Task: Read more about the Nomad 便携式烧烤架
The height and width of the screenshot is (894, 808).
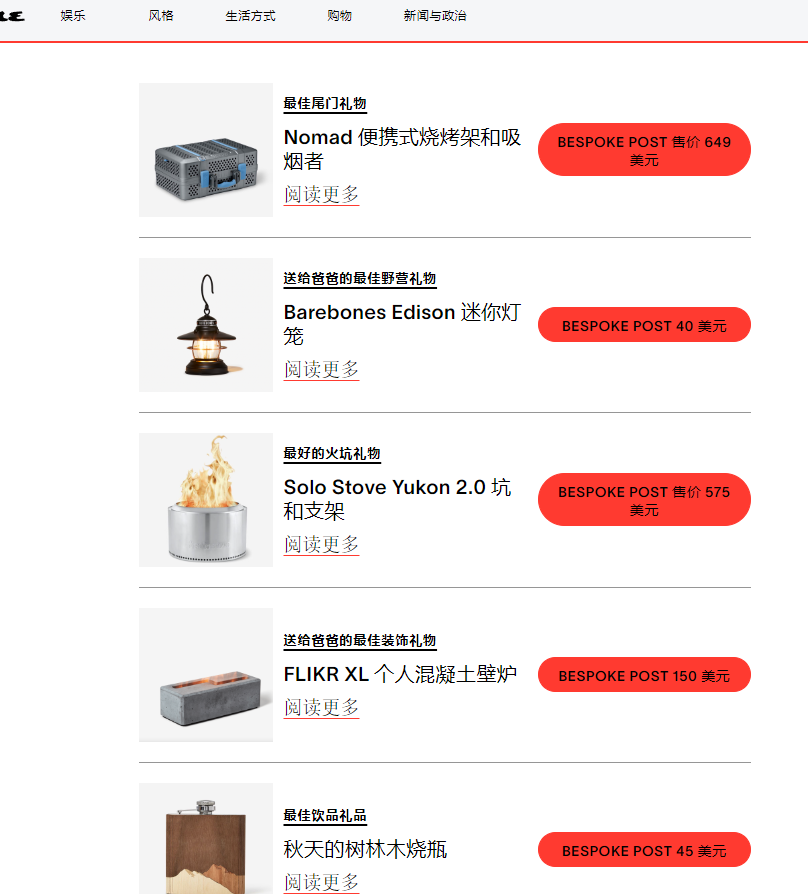Action: pyautogui.click(x=321, y=195)
